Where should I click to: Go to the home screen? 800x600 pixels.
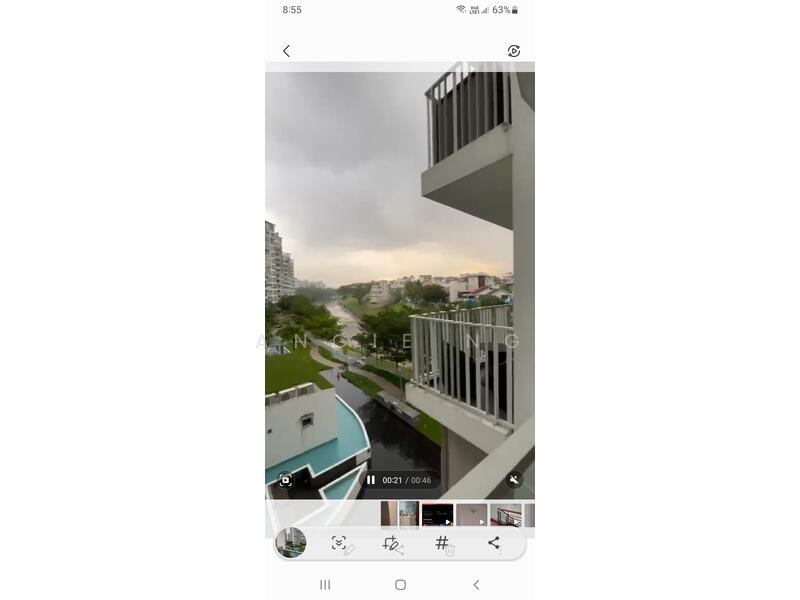[400, 585]
